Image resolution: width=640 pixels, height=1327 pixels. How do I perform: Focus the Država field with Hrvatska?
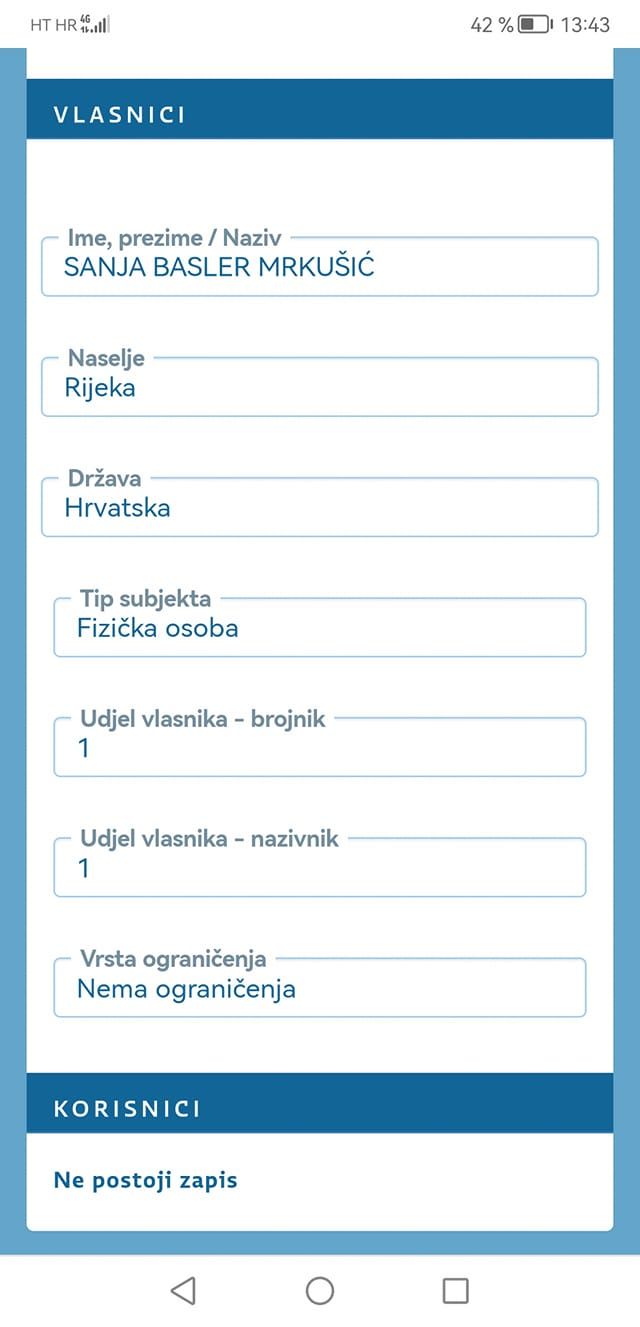(319, 507)
